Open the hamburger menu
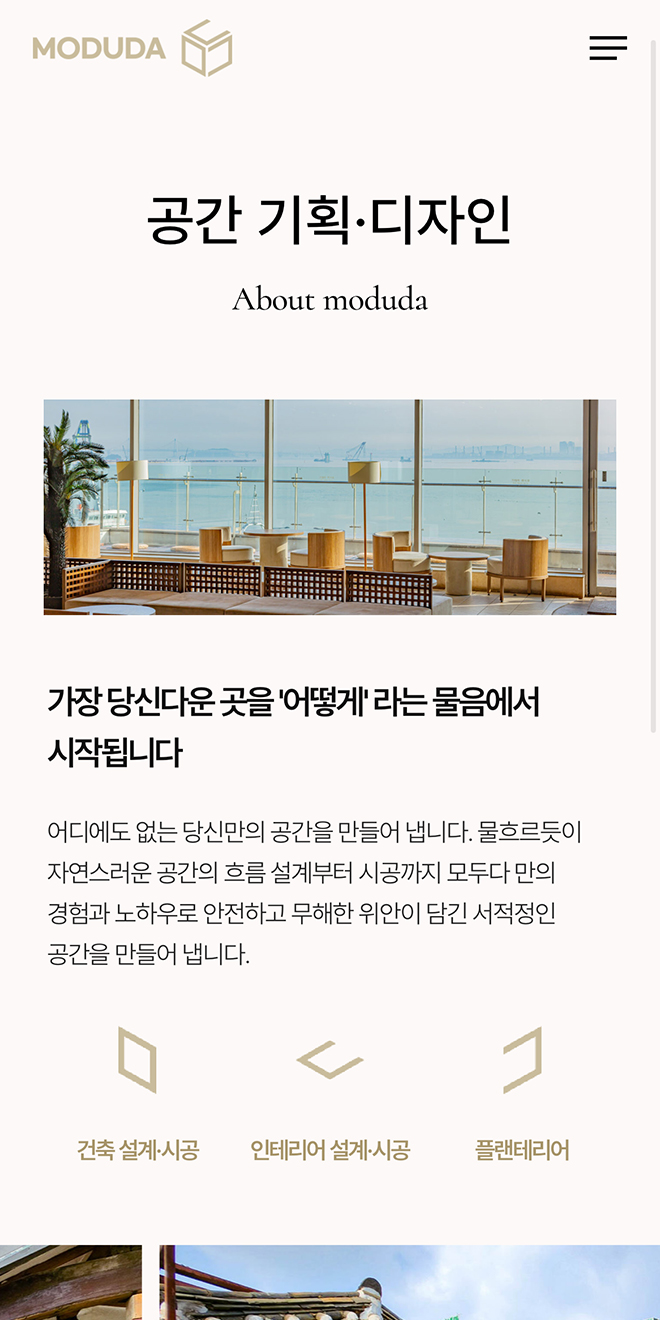The height and width of the screenshot is (1320, 660). pyautogui.click(x=608, y=48)
